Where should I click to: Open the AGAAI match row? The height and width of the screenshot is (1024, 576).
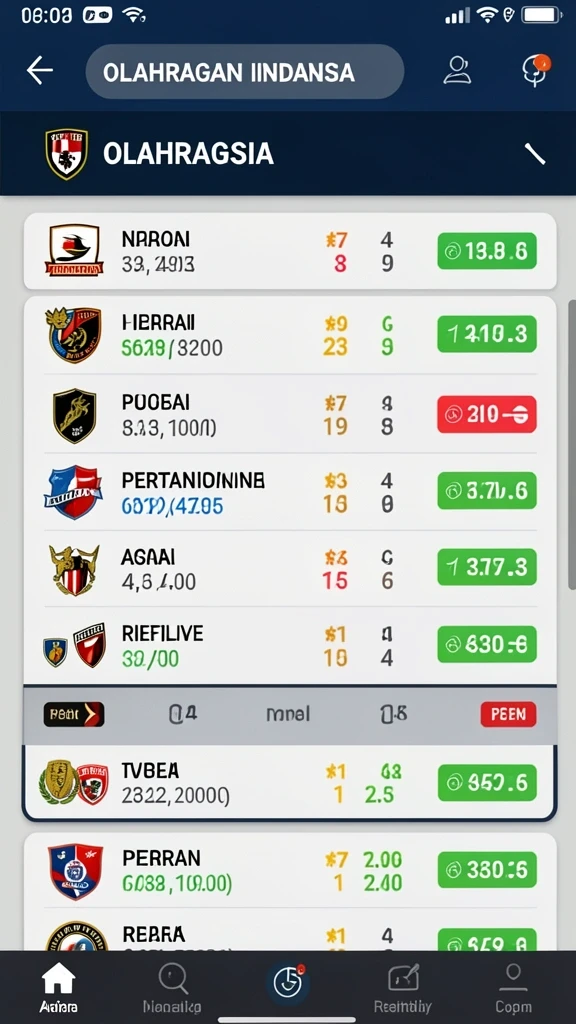click(x=290, y=568)
